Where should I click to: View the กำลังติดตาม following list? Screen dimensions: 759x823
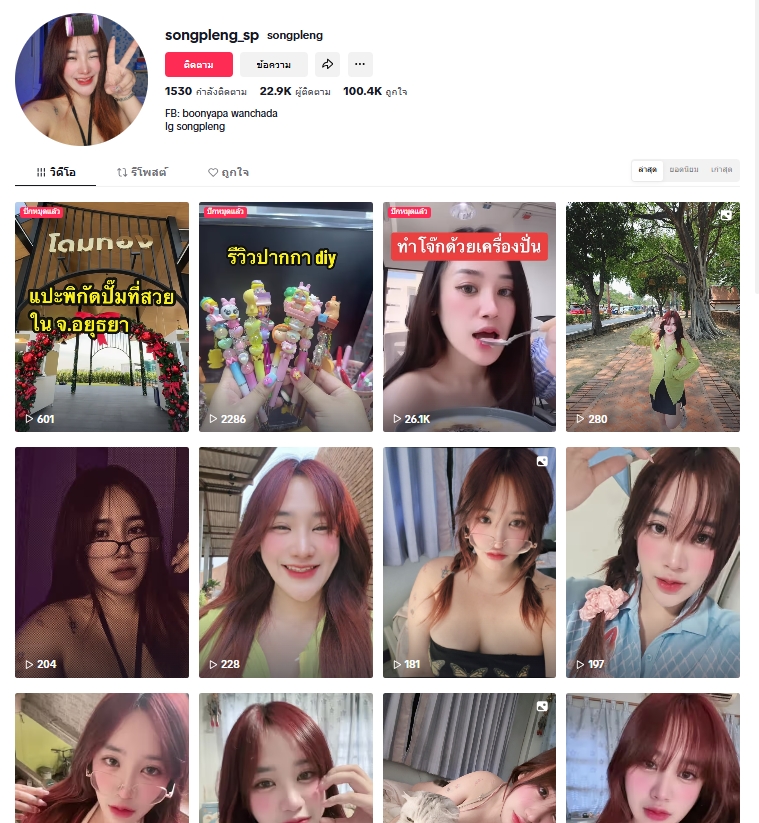(x=205, y=91)
